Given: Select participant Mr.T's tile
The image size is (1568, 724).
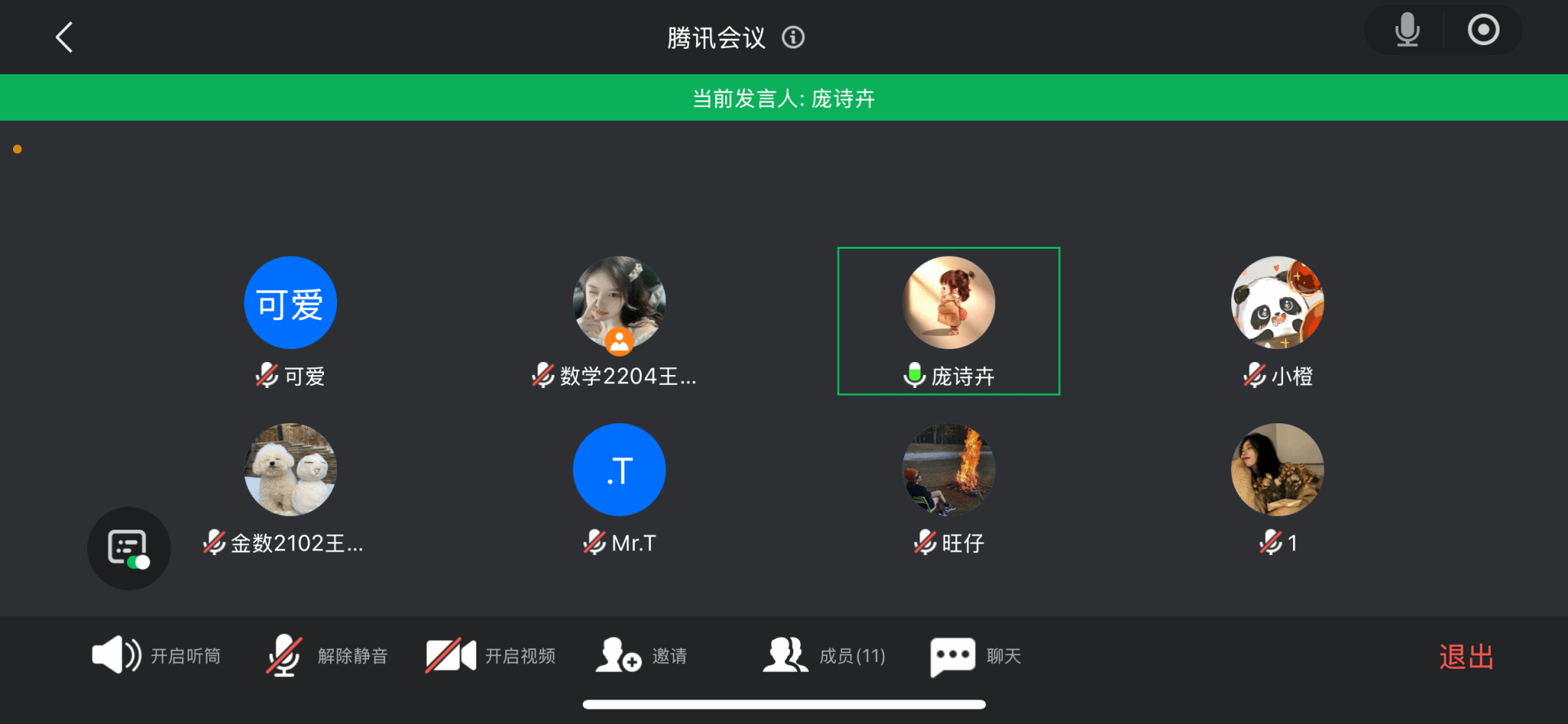Looking at the screenshot, I should 619,470.
